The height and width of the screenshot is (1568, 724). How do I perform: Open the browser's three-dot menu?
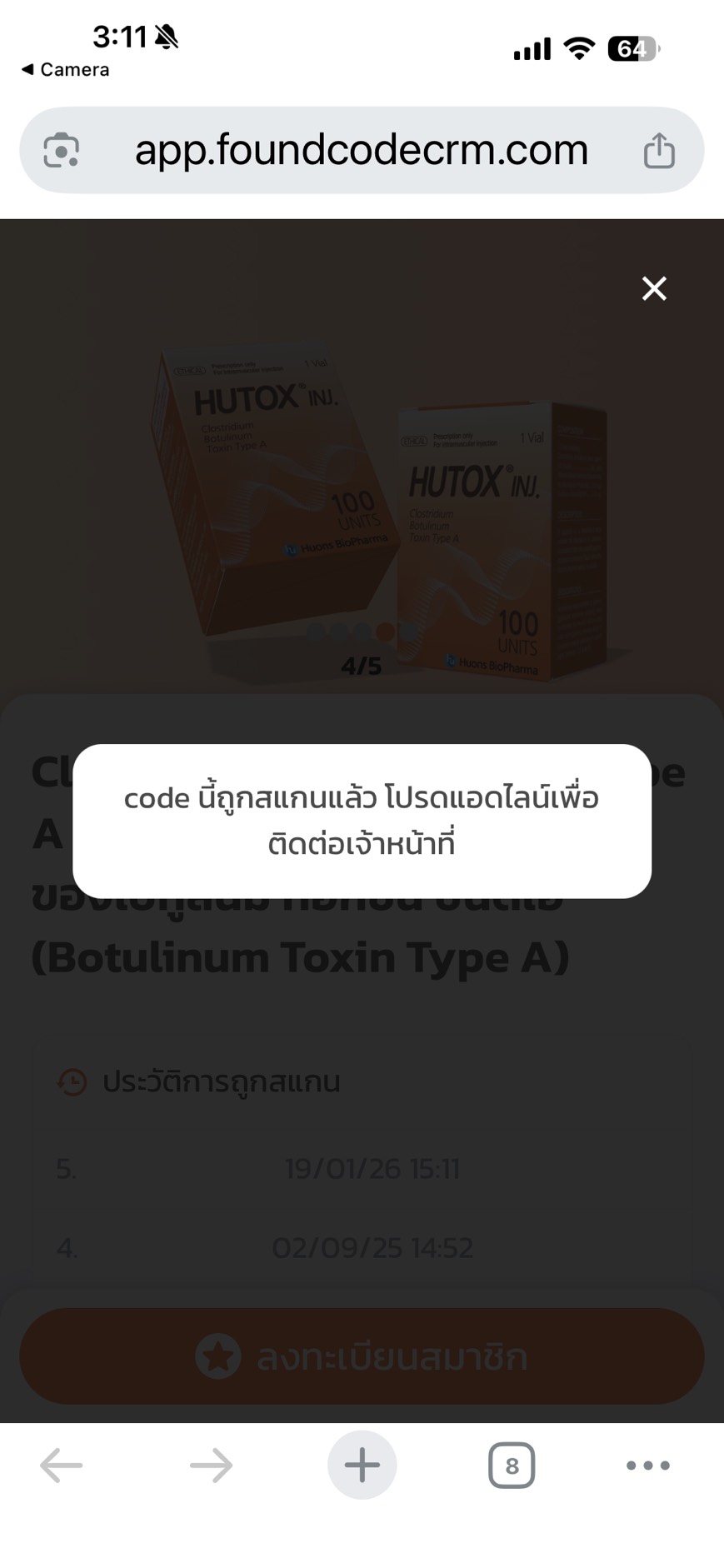pos(647,1465)
